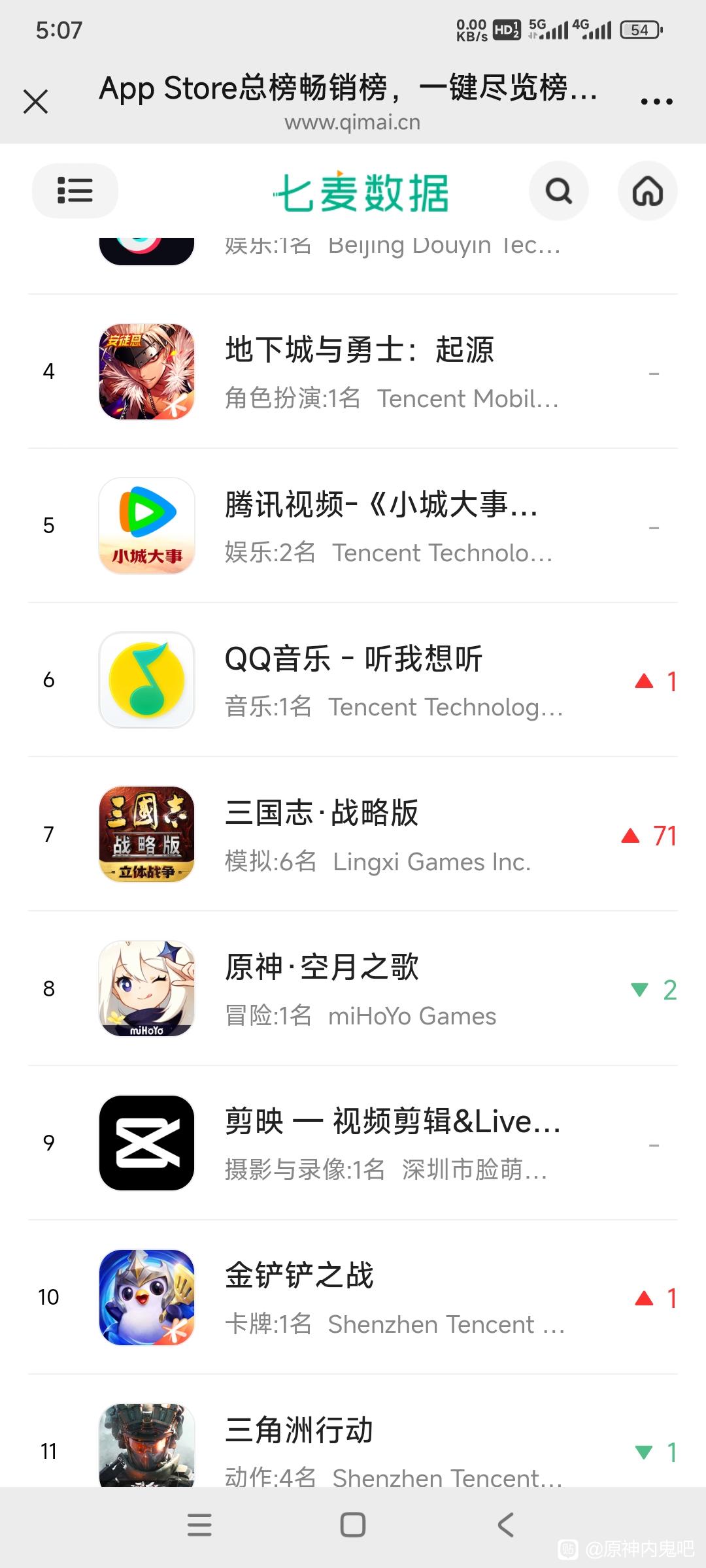Open the three-dot overflow menu
Image resolution: width=706 pixels, height=1568 pixels.
coord(656,102)
